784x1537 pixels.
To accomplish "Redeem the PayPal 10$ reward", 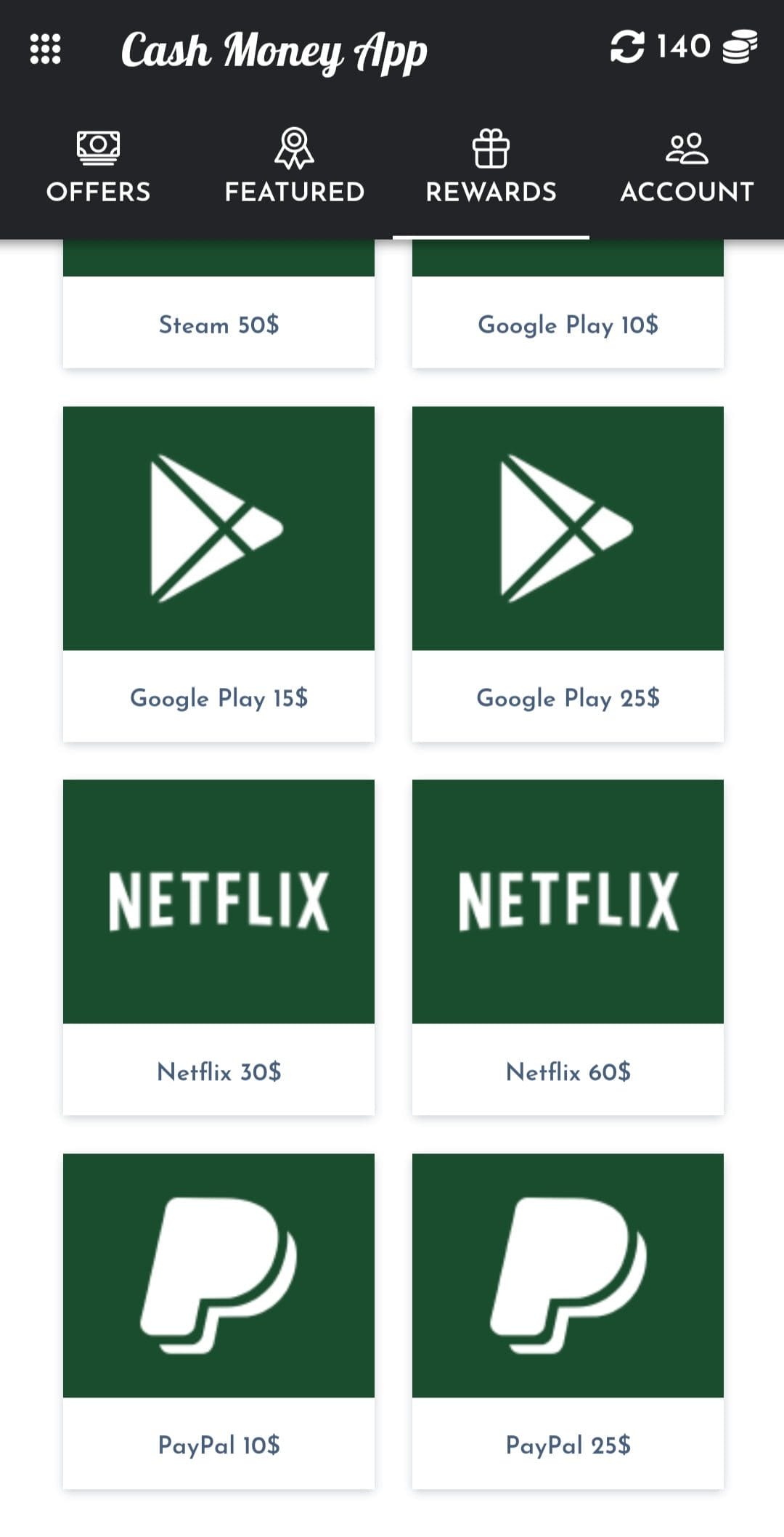I will [x=219, y=1321].
